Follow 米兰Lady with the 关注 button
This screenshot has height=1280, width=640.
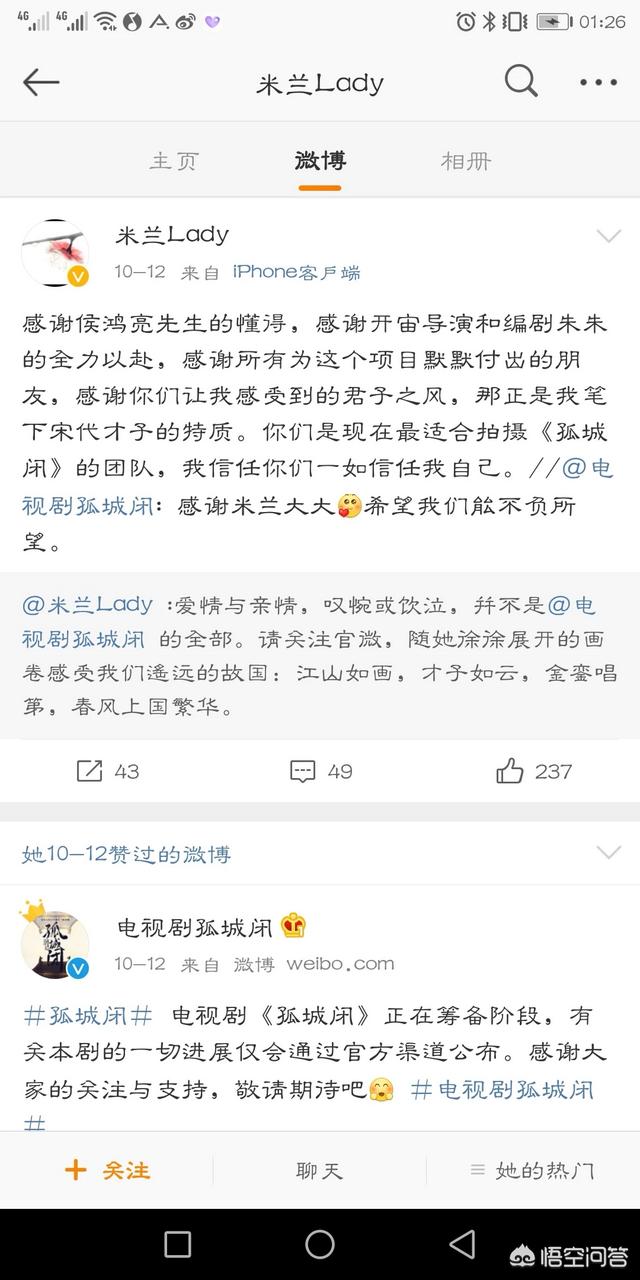[x=107, y=1170]
